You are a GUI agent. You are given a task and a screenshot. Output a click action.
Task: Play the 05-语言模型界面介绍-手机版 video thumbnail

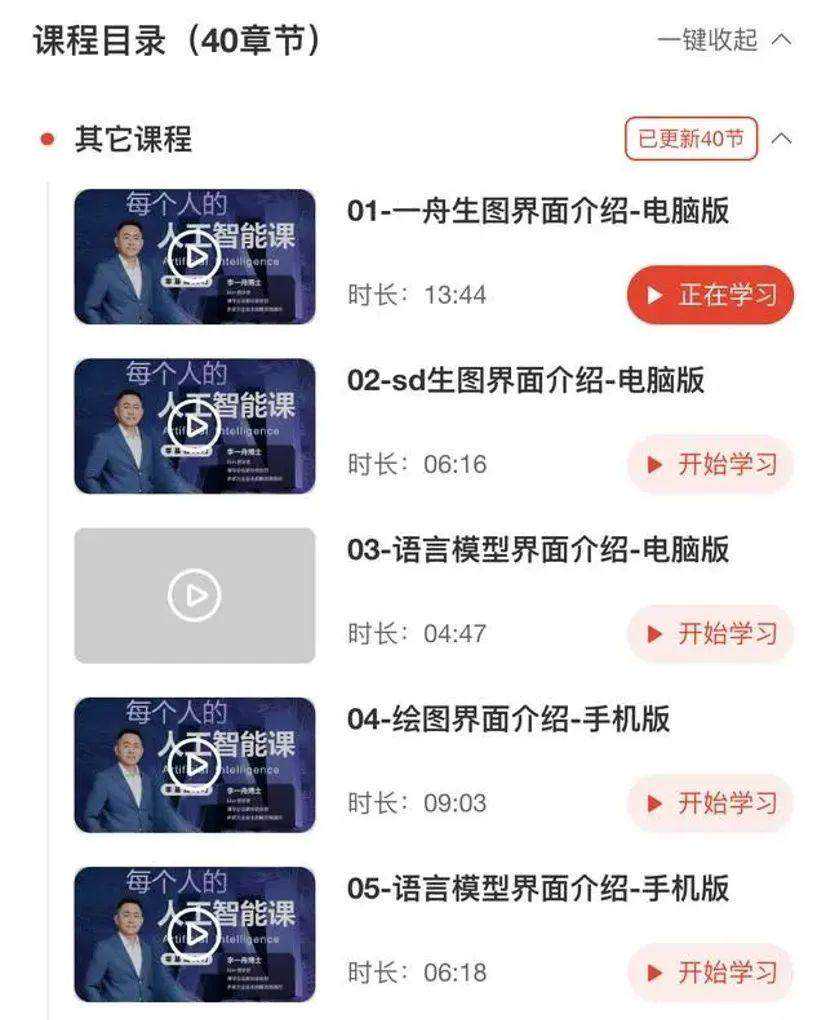coord(195,934)
